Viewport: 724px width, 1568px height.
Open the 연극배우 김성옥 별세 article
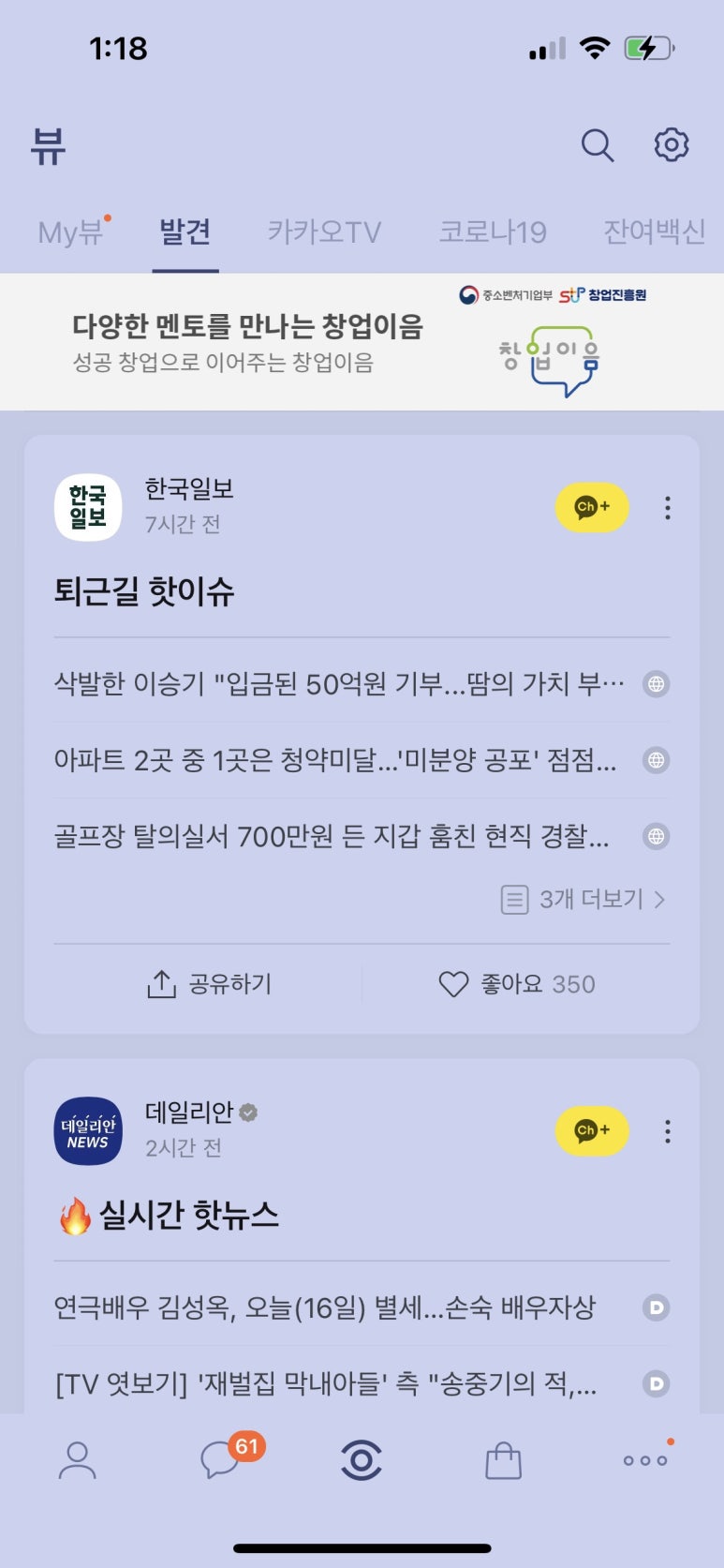(324, 1307)
